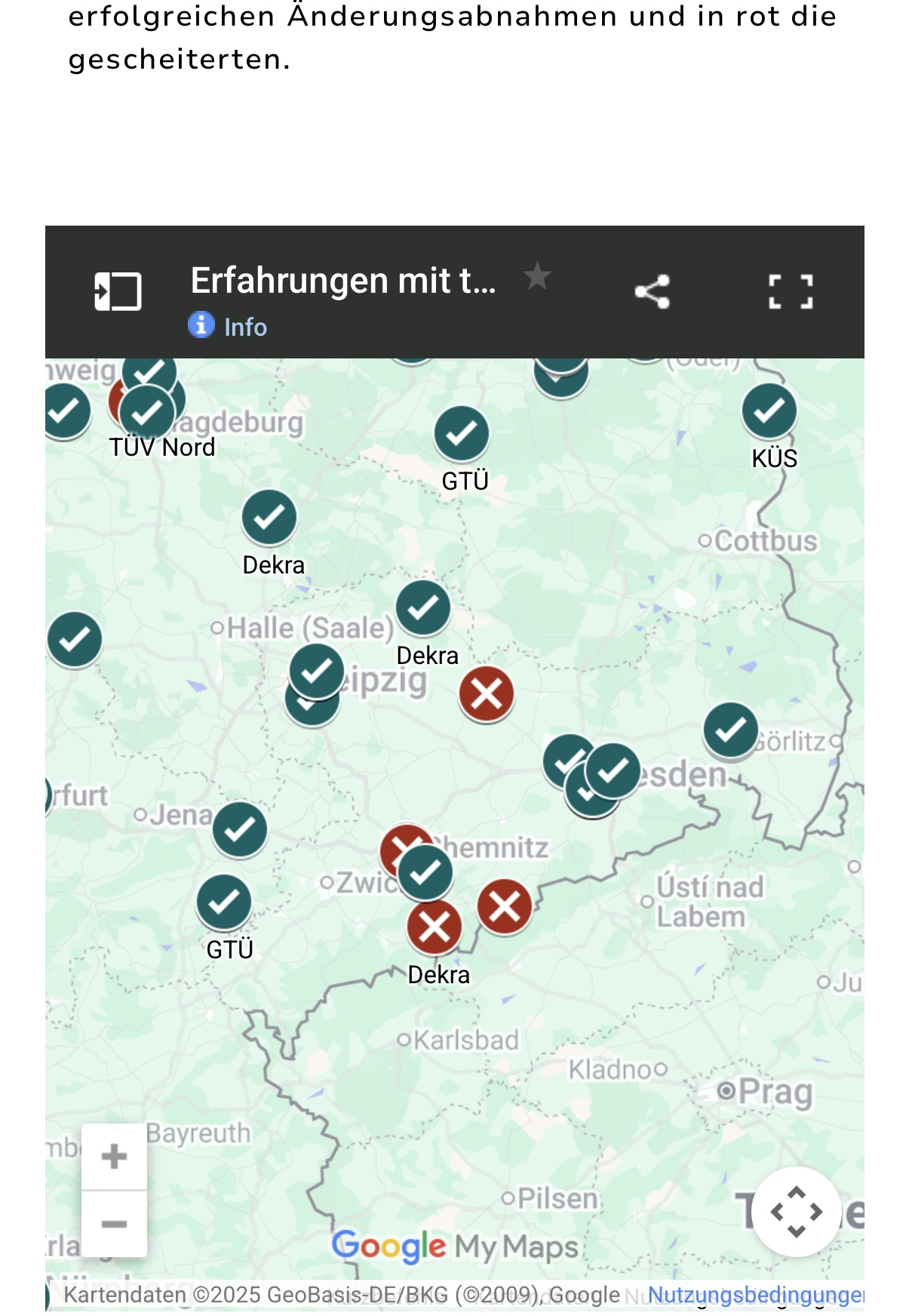This screenshot has width=909, height=1316.
Task: Open the check marker beside Jena
Action: coord(240,829)
